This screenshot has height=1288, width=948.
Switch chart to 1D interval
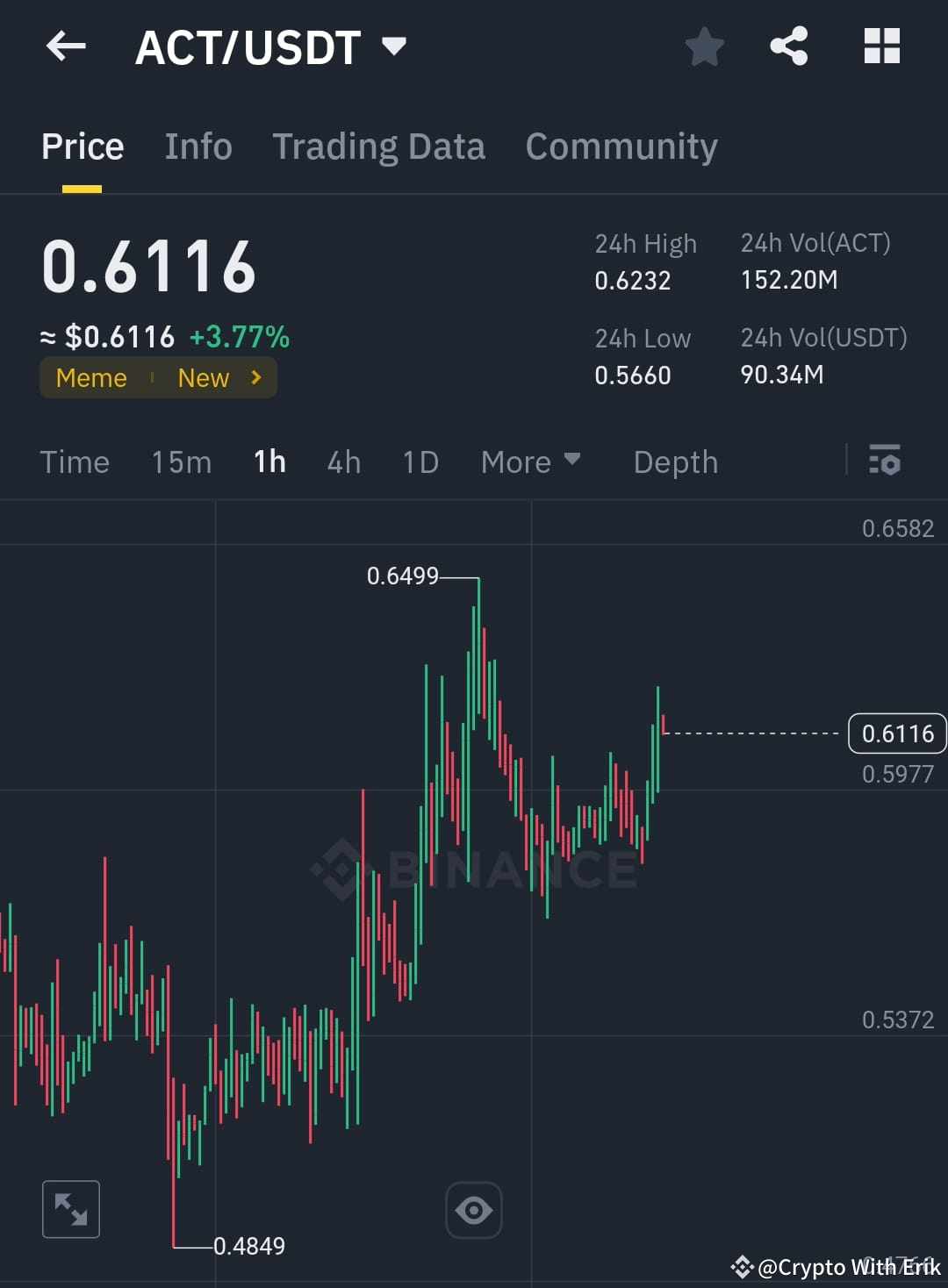[x=420, y=462]
